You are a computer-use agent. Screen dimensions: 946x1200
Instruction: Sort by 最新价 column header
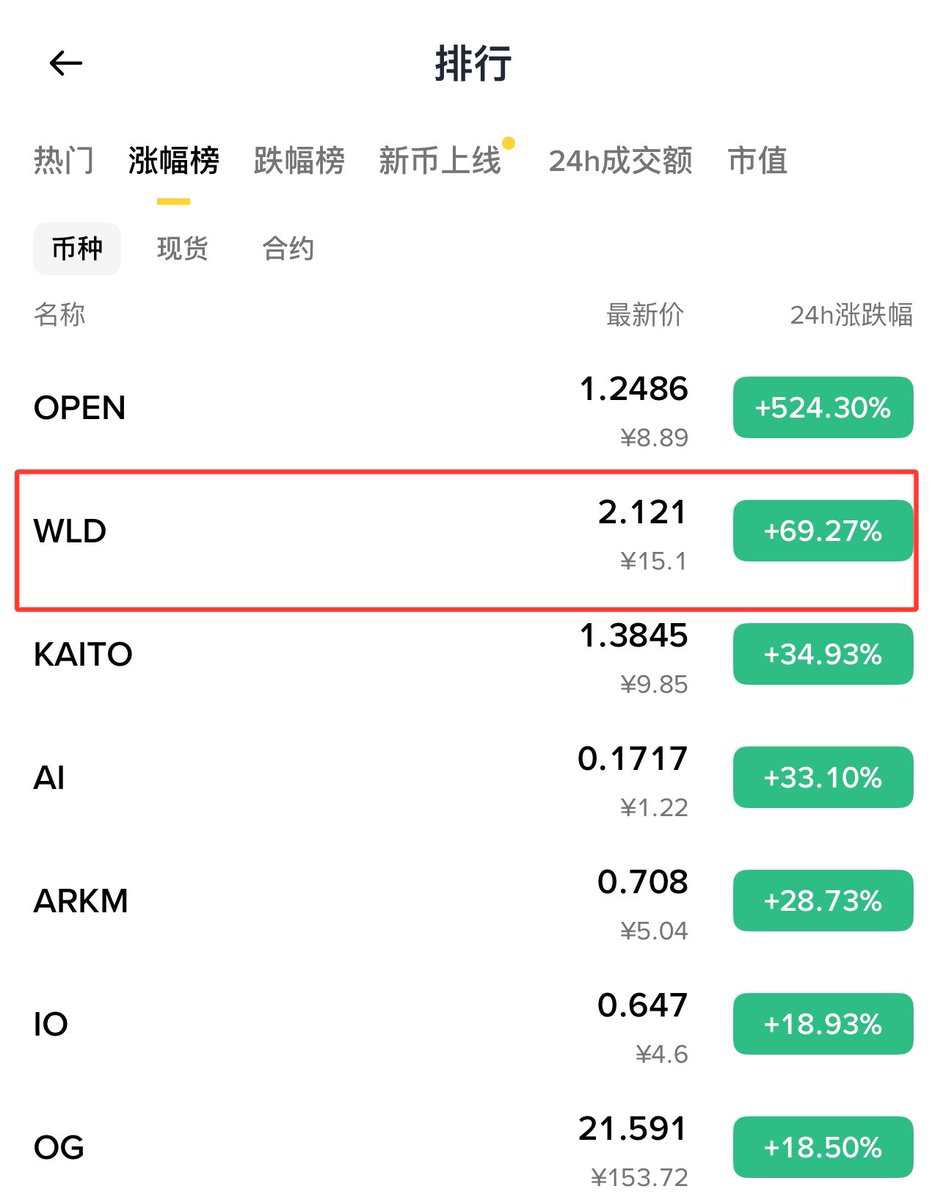tap(645, 315)
